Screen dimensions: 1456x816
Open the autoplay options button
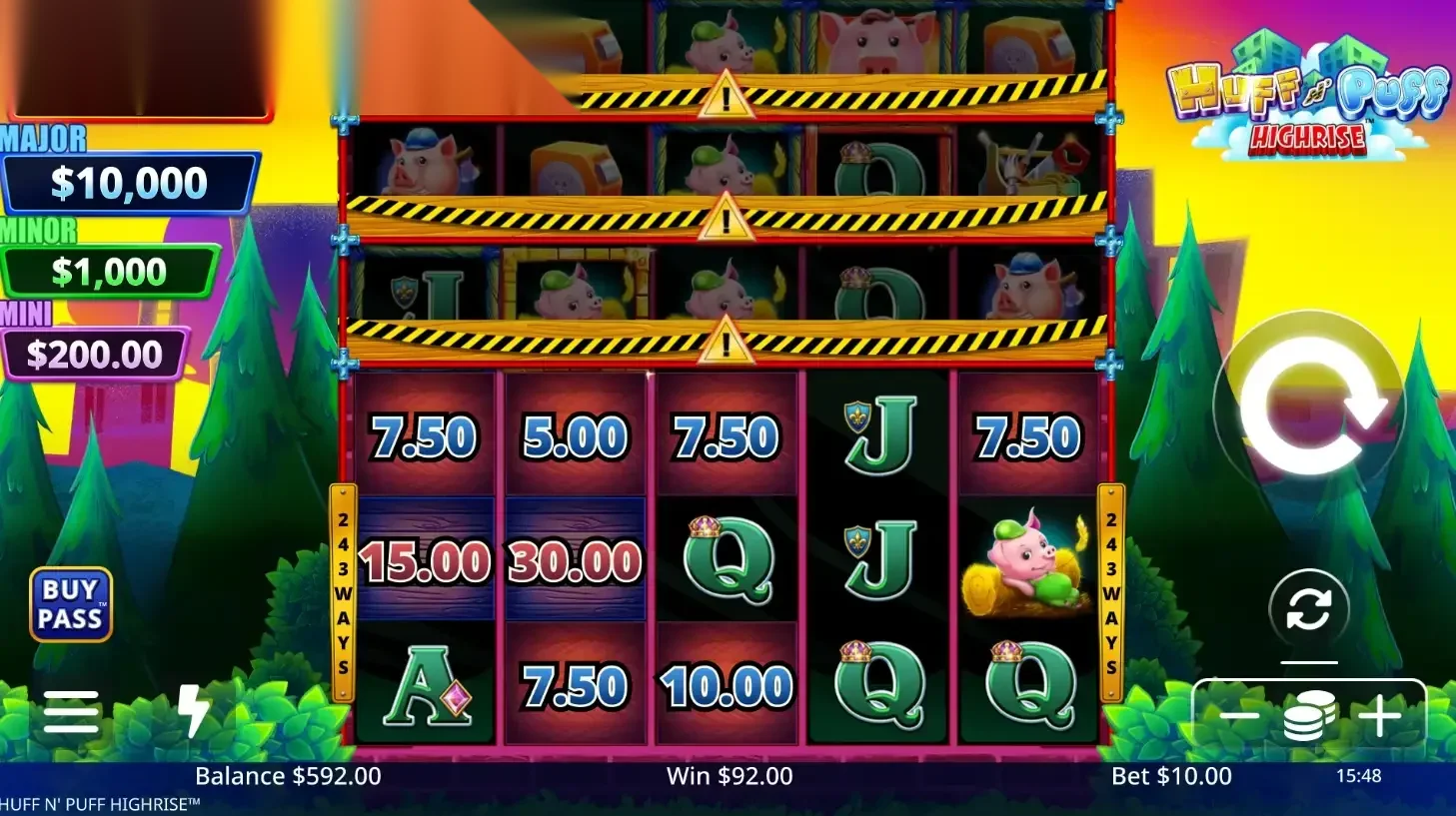tap(1308, 608)
